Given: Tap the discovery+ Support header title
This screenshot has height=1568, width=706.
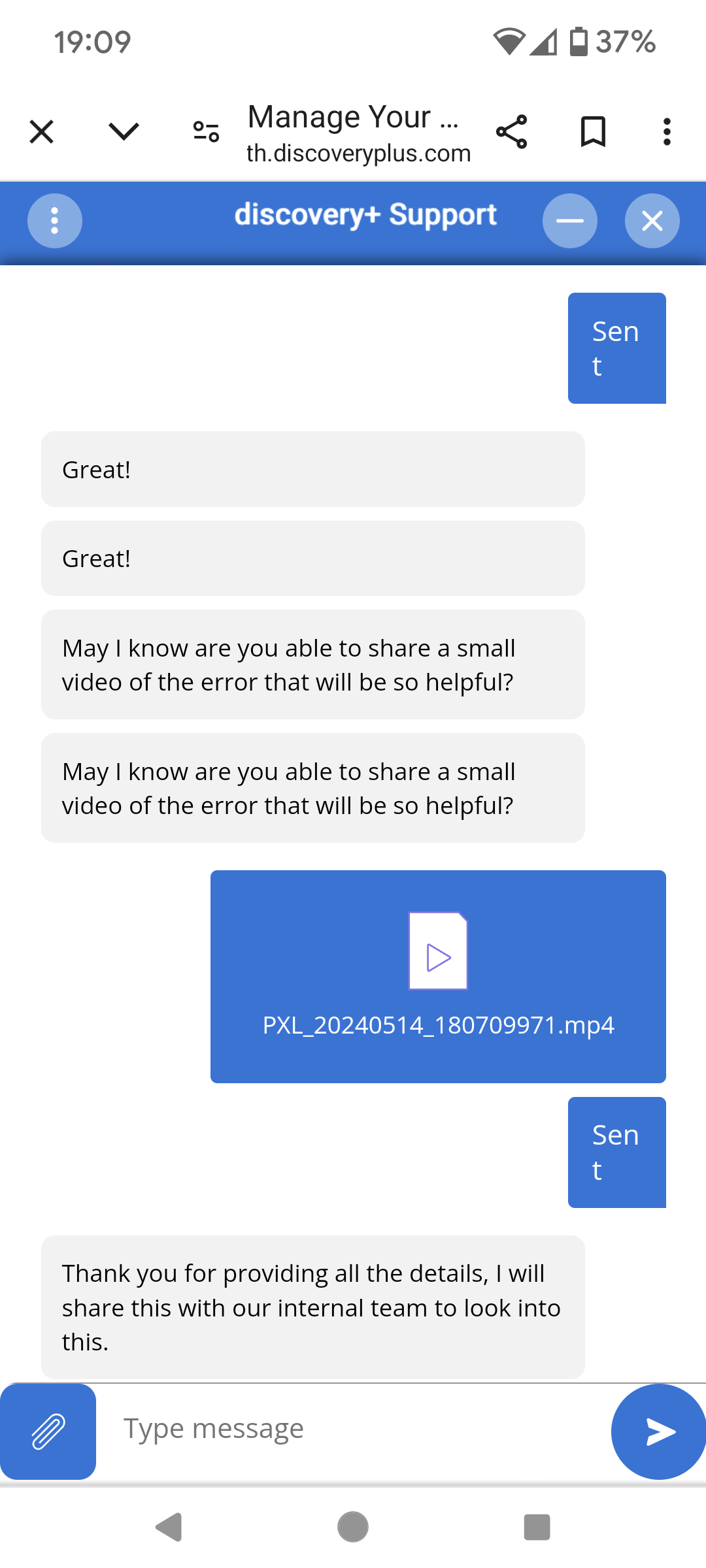Looking at the screenshot, I should (x=366, y=216).
